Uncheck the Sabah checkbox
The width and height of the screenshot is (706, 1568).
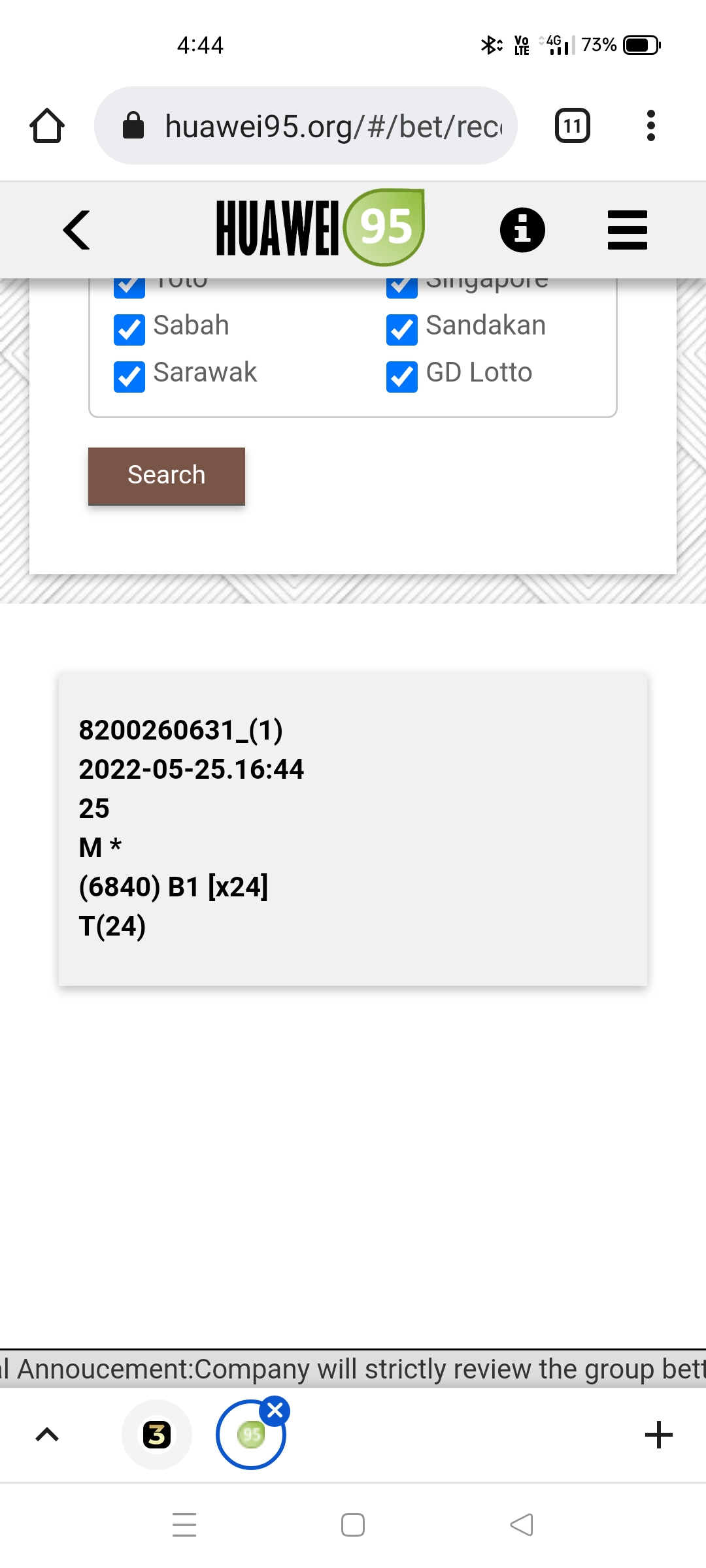click(129, 329)
